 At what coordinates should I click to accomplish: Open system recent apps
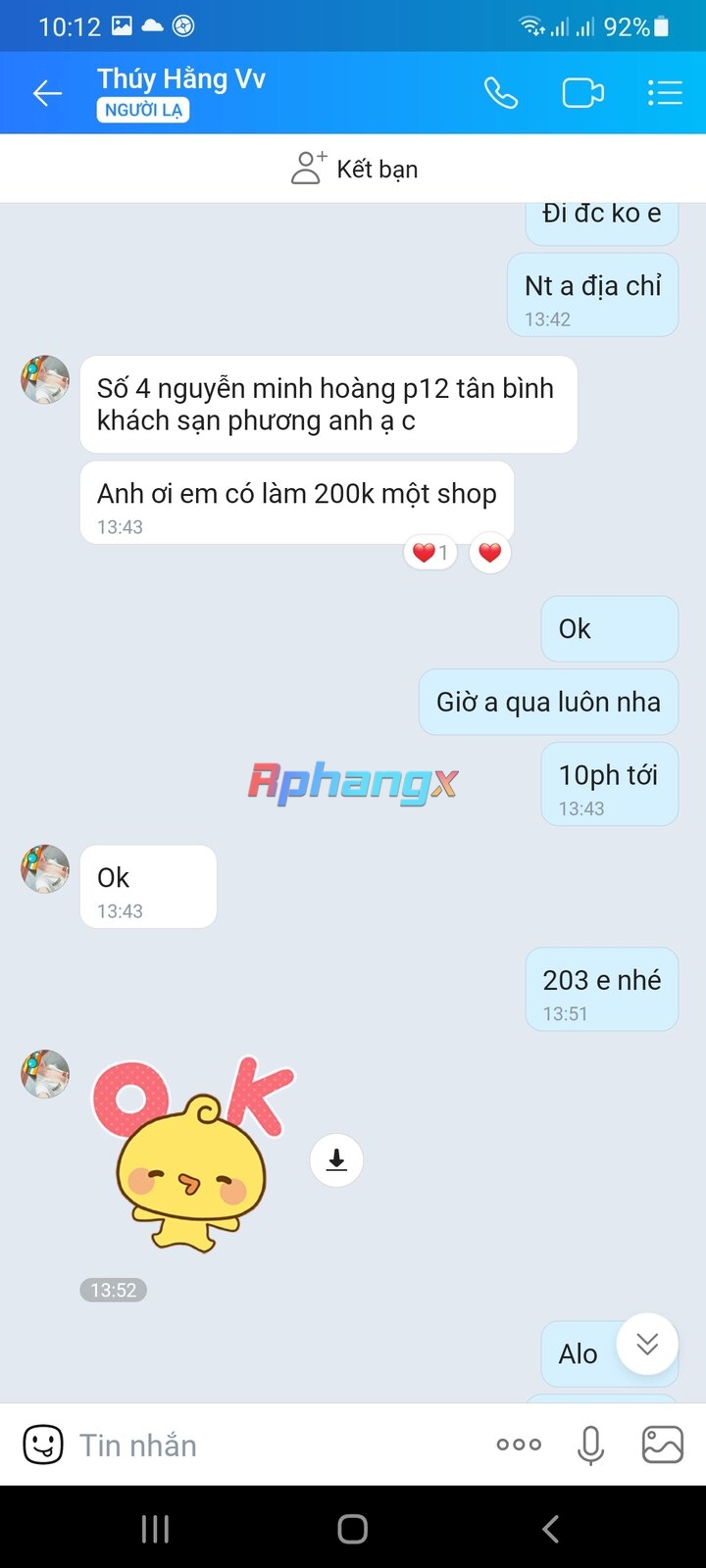155,1529
